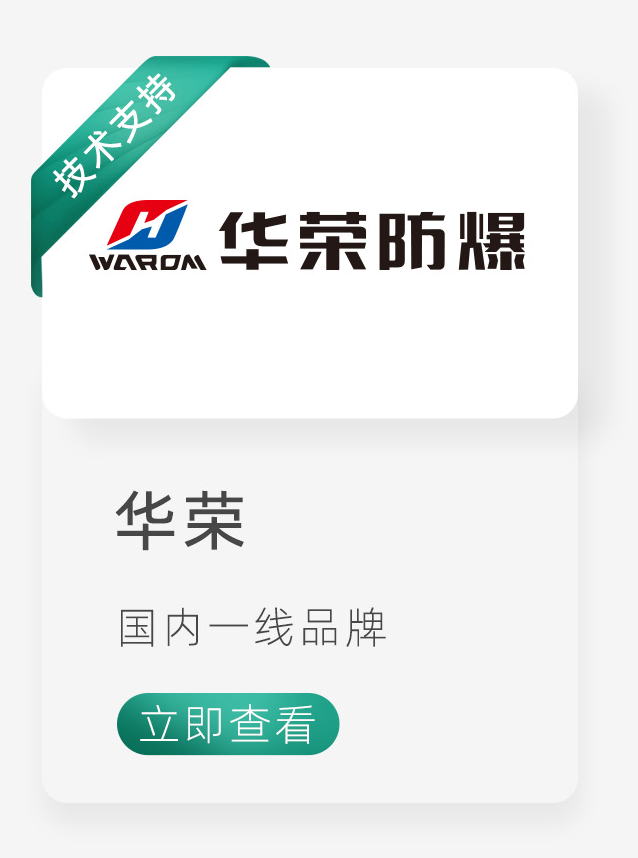The image size is (638, 858).
Task: Tap the 立即查看 button
Action: [x=228, y=724]
